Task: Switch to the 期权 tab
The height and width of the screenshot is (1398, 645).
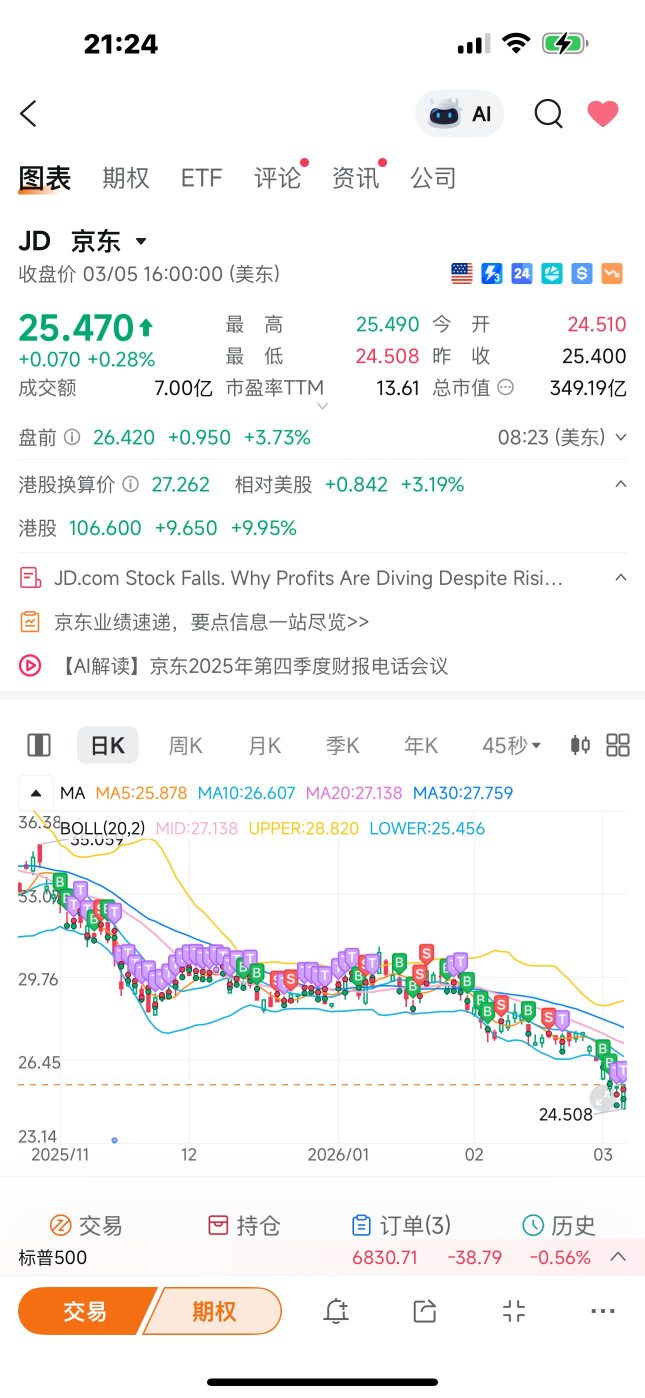Action: tap(126, 178)
